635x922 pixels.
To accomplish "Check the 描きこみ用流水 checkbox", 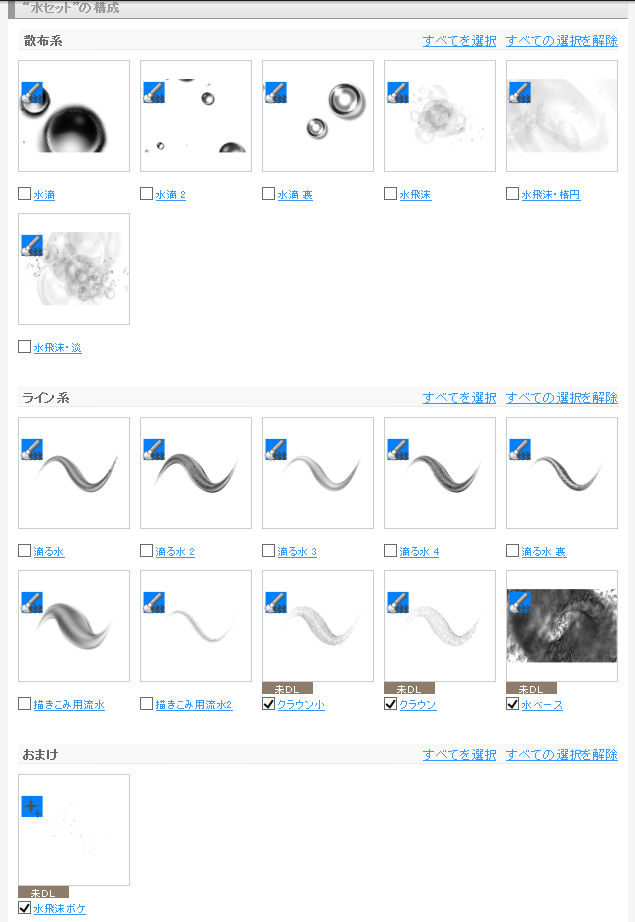I will (25, 704).
